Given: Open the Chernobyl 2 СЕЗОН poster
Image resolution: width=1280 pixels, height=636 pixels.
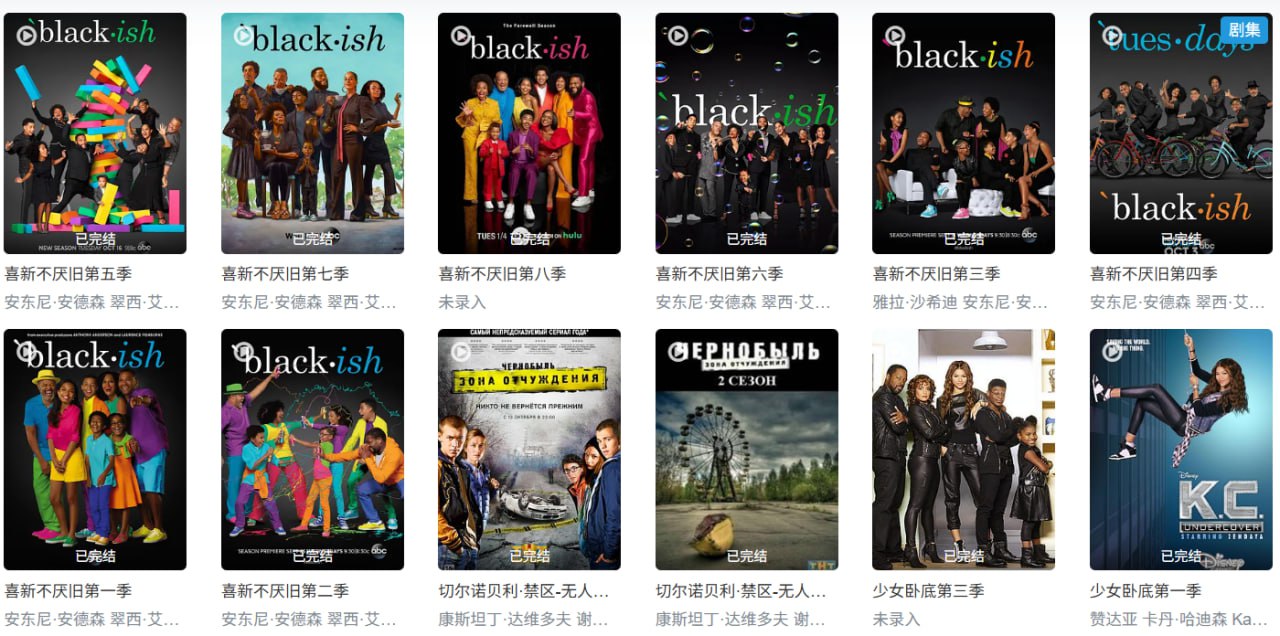Looking at the screenshot, I should pyautogui.click(x=746, y=450).
